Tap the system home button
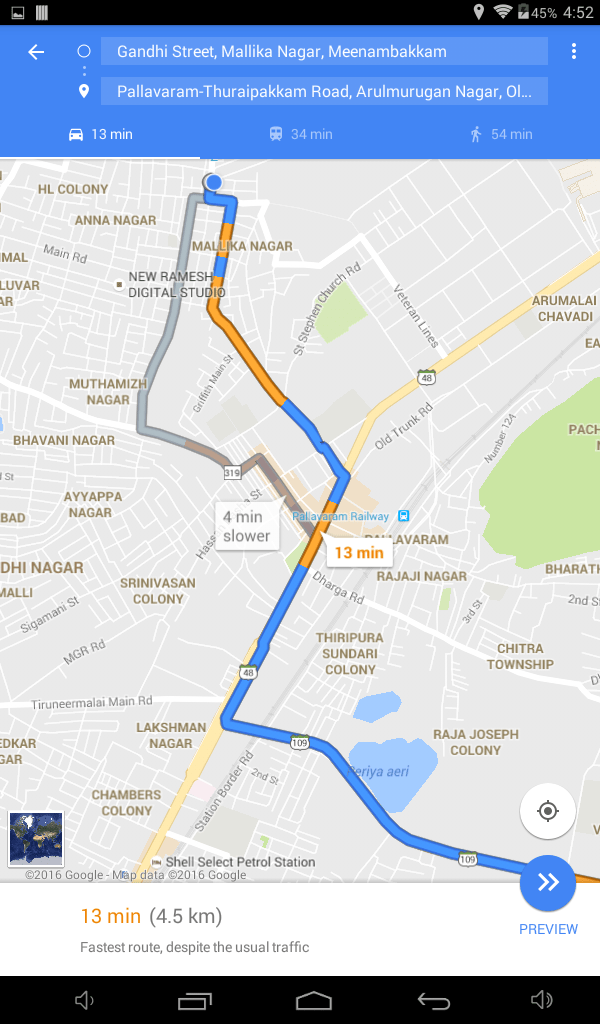 (x=314, y=1000)
